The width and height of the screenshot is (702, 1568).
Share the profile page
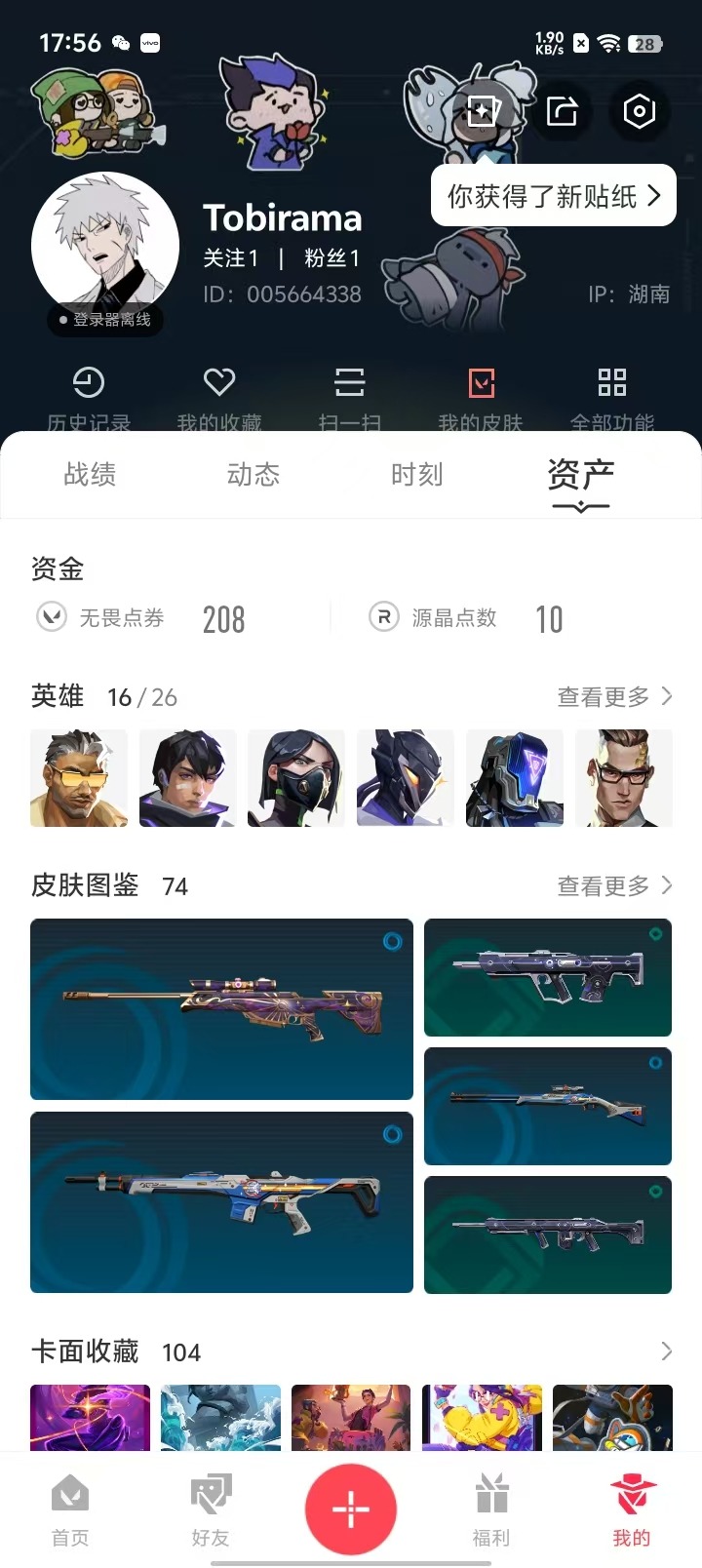click(x=562, y=111)
